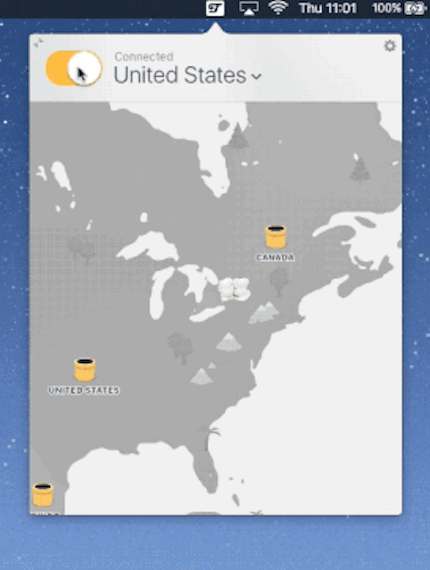
Task: Click the TunnelBear icon in the menu bar
Action: 215,8
